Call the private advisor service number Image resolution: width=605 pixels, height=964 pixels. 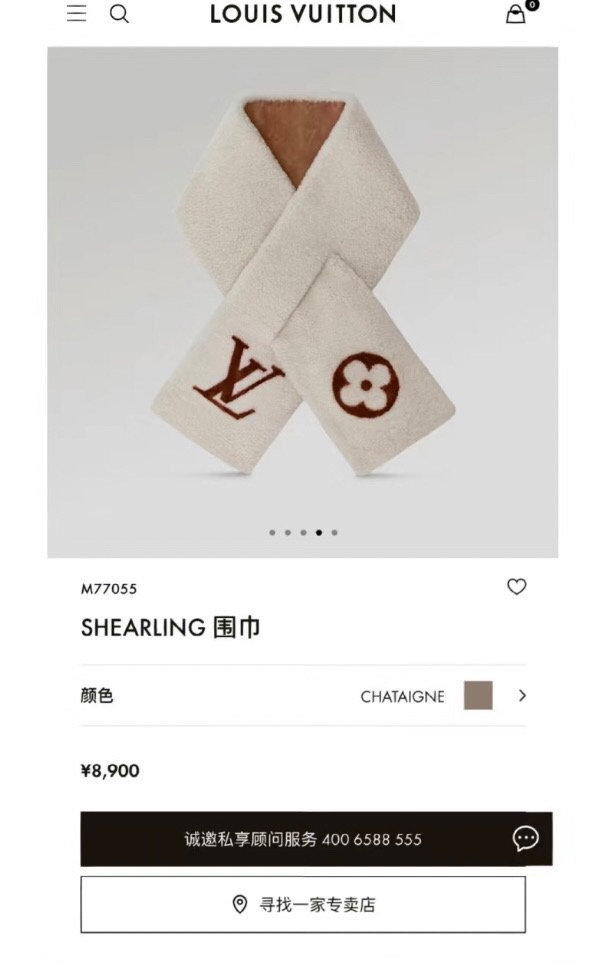[302, 839]
